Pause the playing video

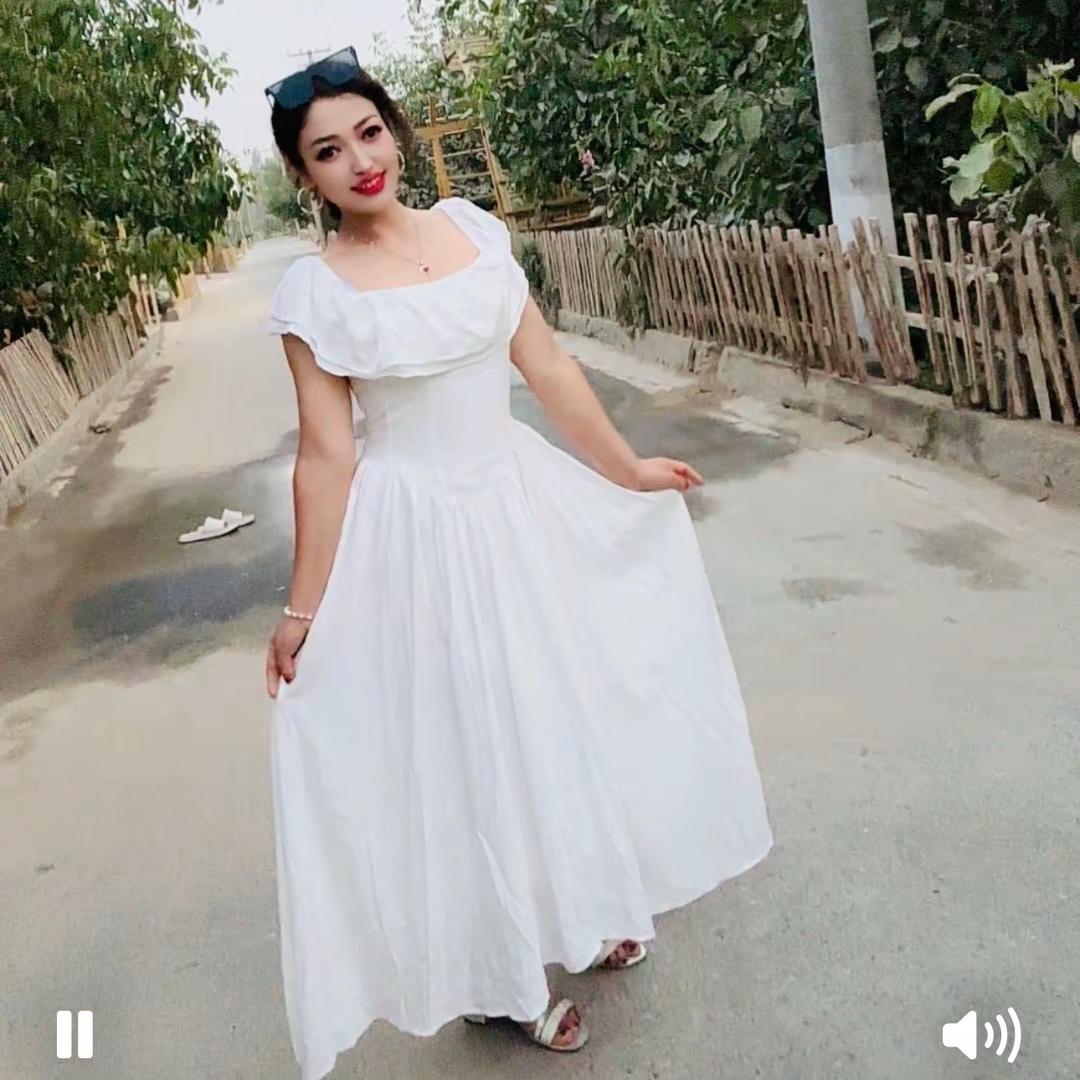click(x=74, y=1034)
